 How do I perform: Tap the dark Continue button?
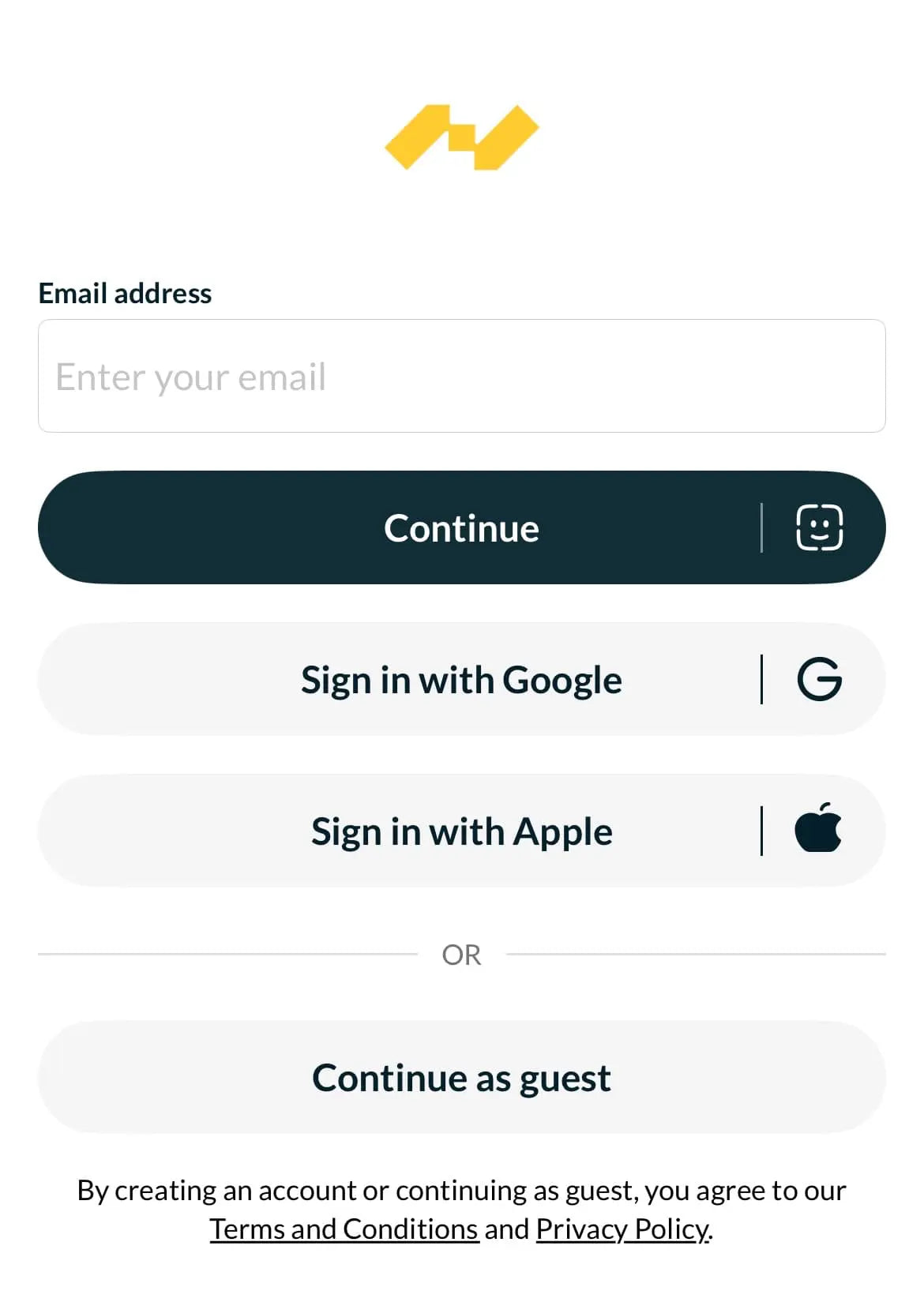[x=461, y=527]
